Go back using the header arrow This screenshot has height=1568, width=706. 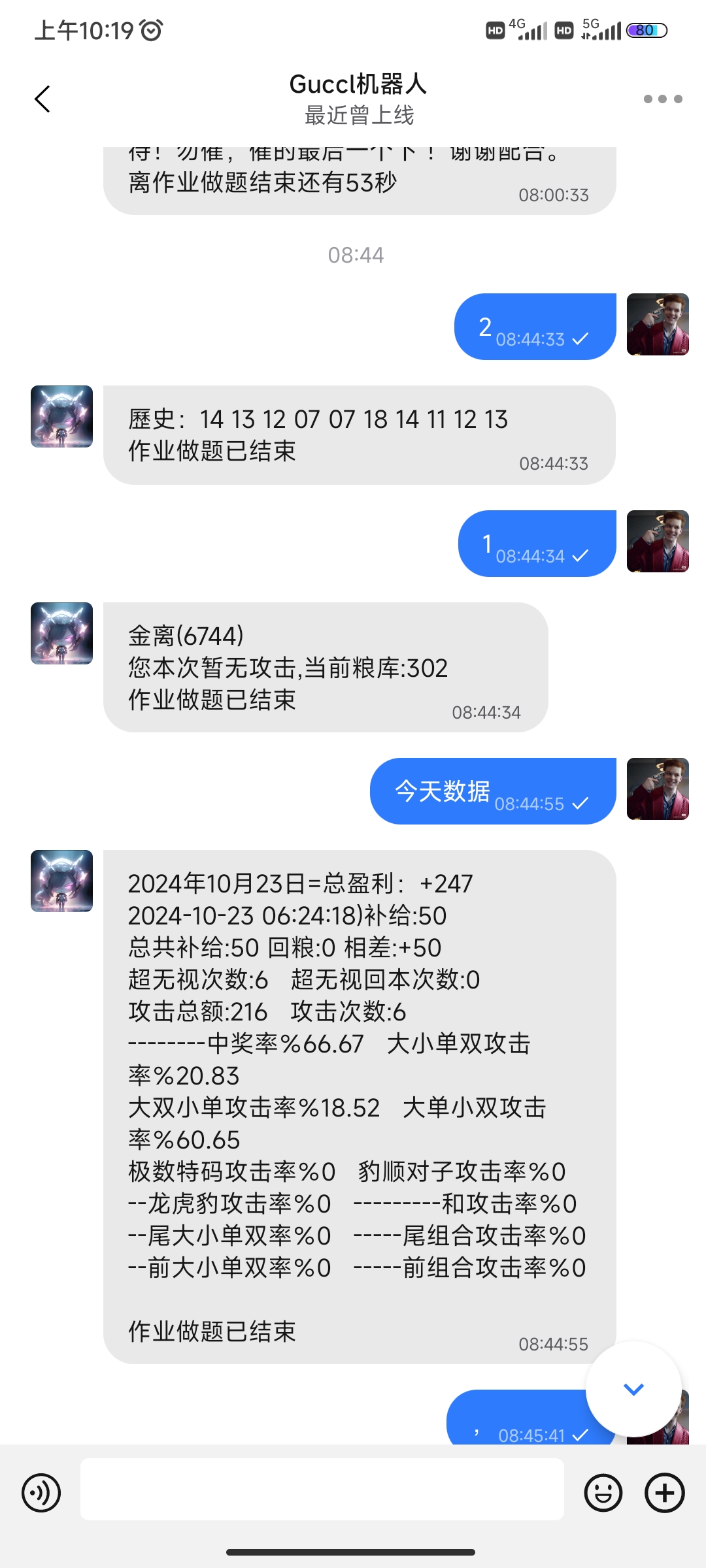42,99
